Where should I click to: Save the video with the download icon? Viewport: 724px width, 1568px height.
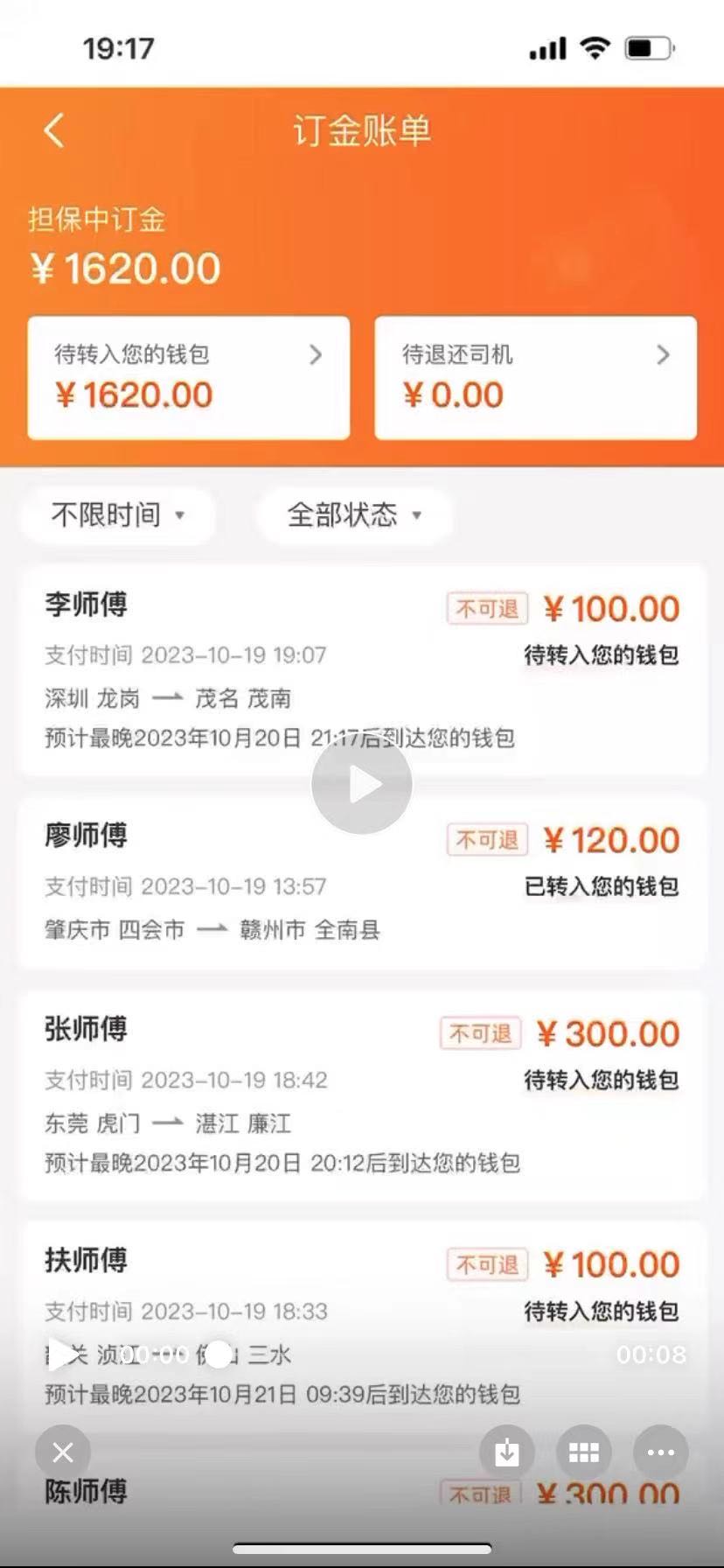point(507,1452)
